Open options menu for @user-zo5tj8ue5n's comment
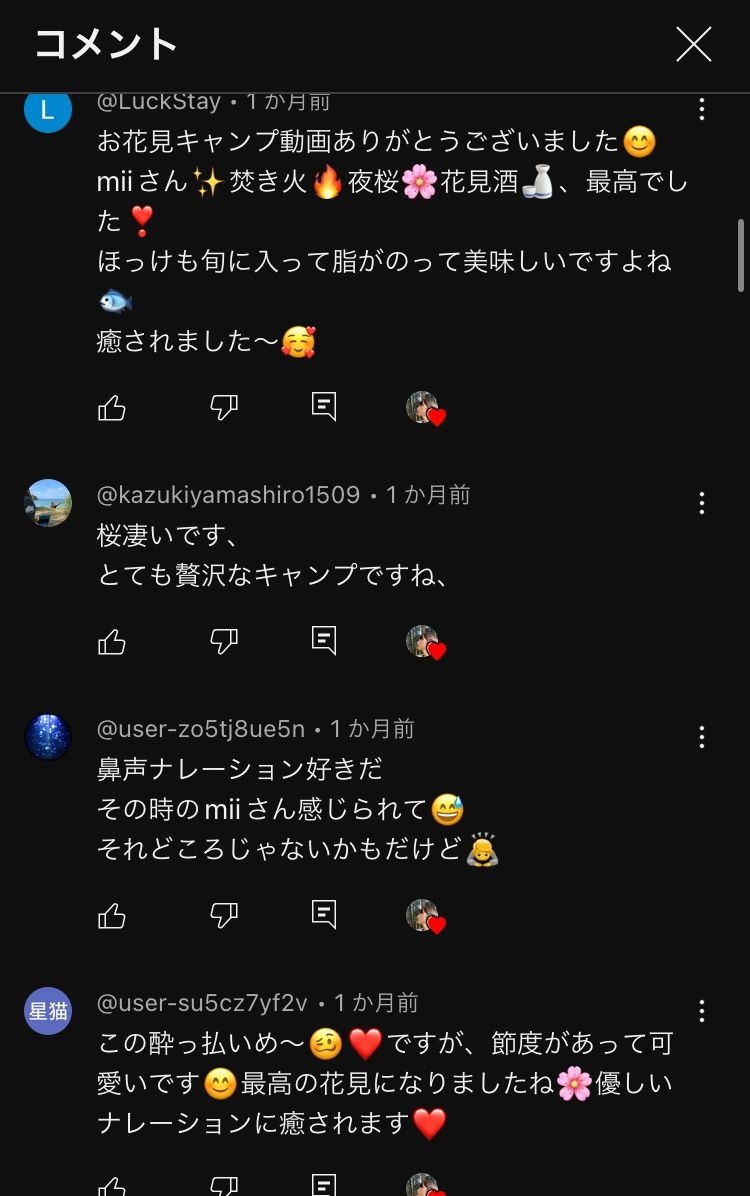750x1196 pixels. (x=702, y=738)
